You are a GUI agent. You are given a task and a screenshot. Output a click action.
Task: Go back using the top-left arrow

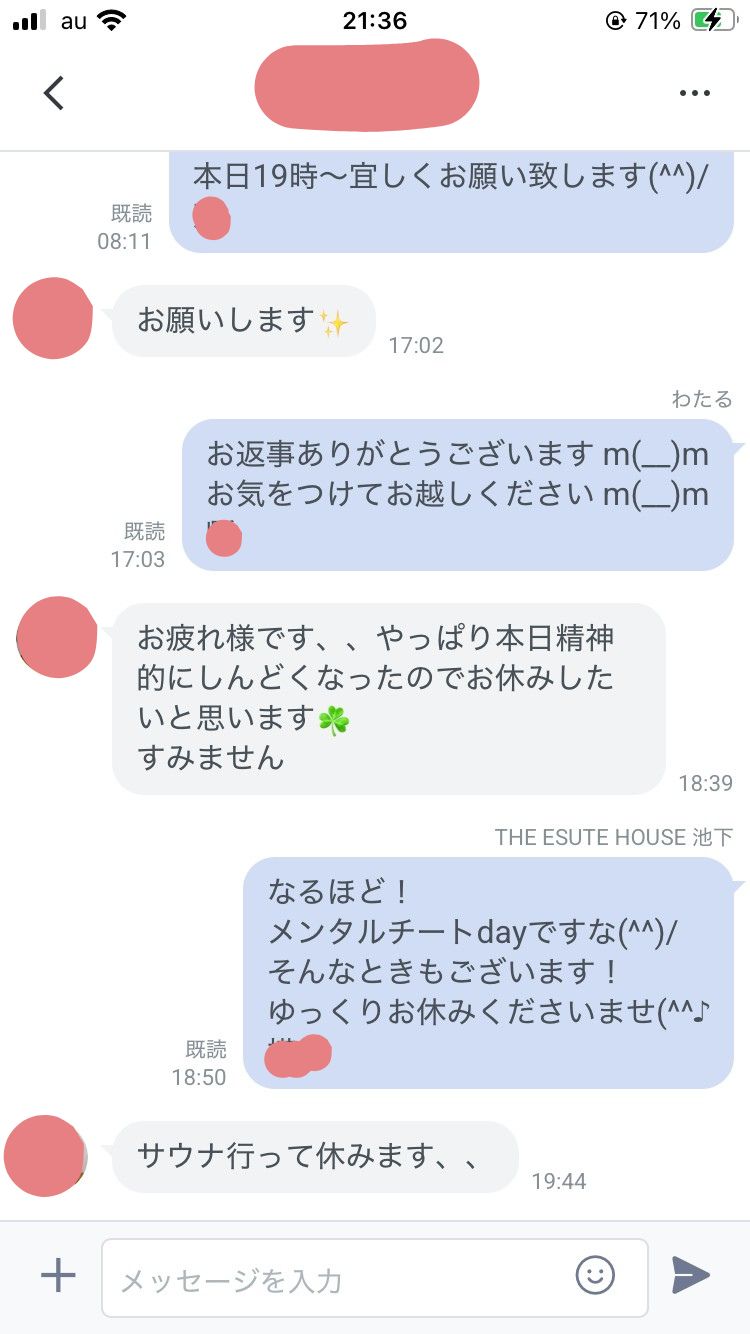click(54, 92)
